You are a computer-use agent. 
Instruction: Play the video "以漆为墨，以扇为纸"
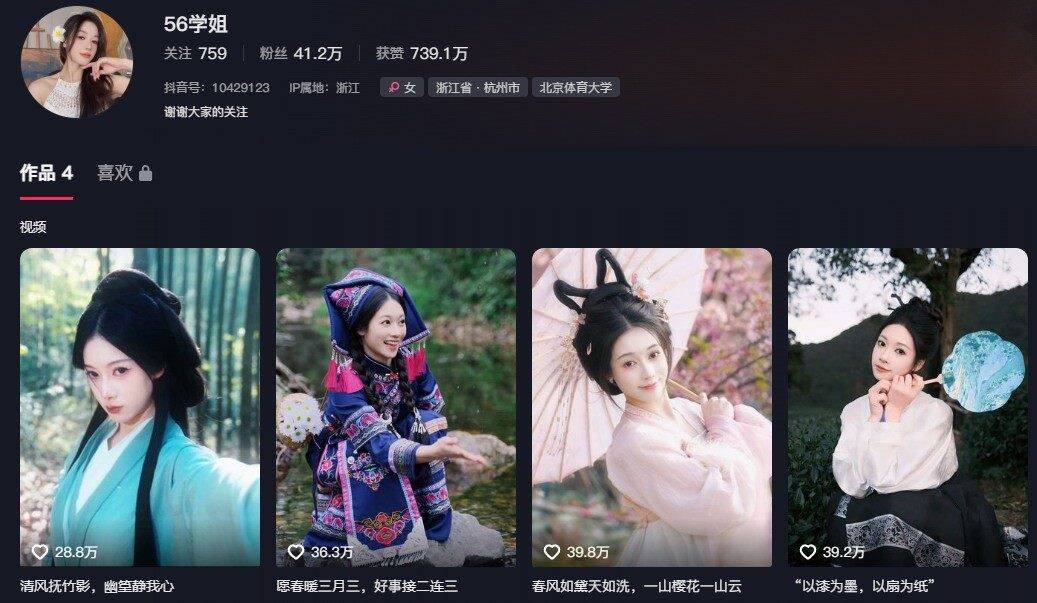tap(908, 407)
